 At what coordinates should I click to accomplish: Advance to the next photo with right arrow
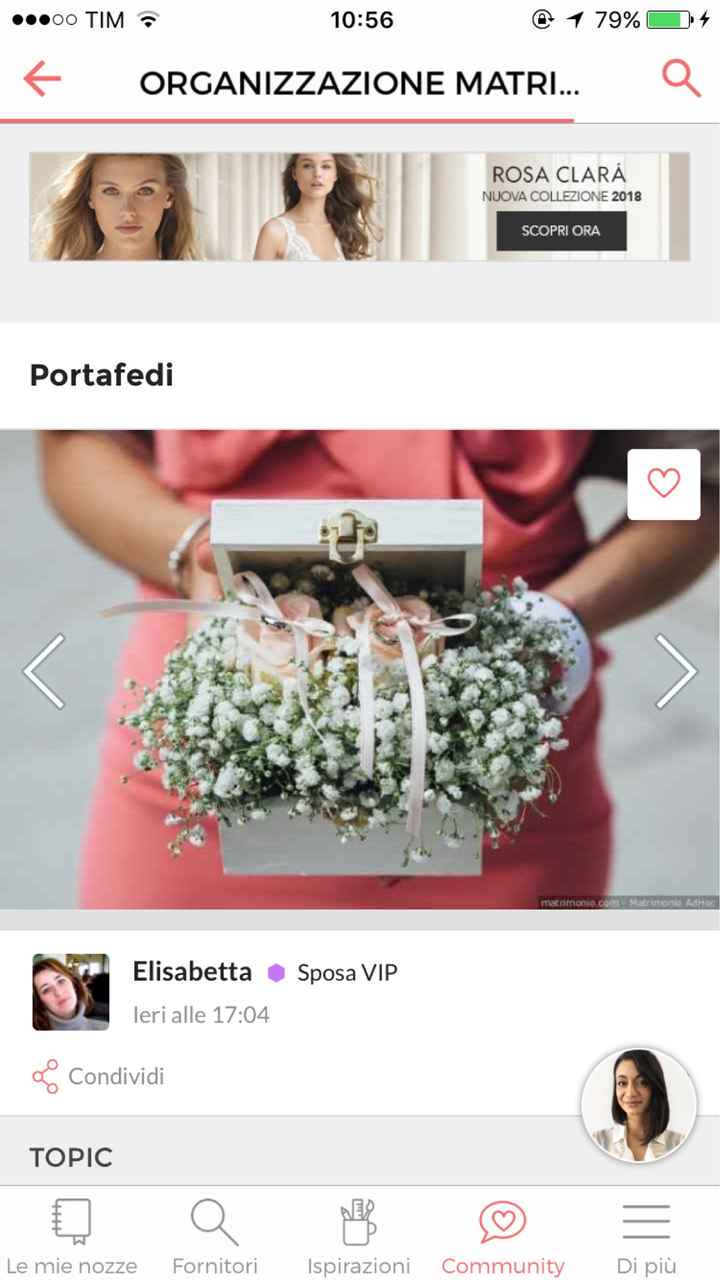[x=677, y=671]
